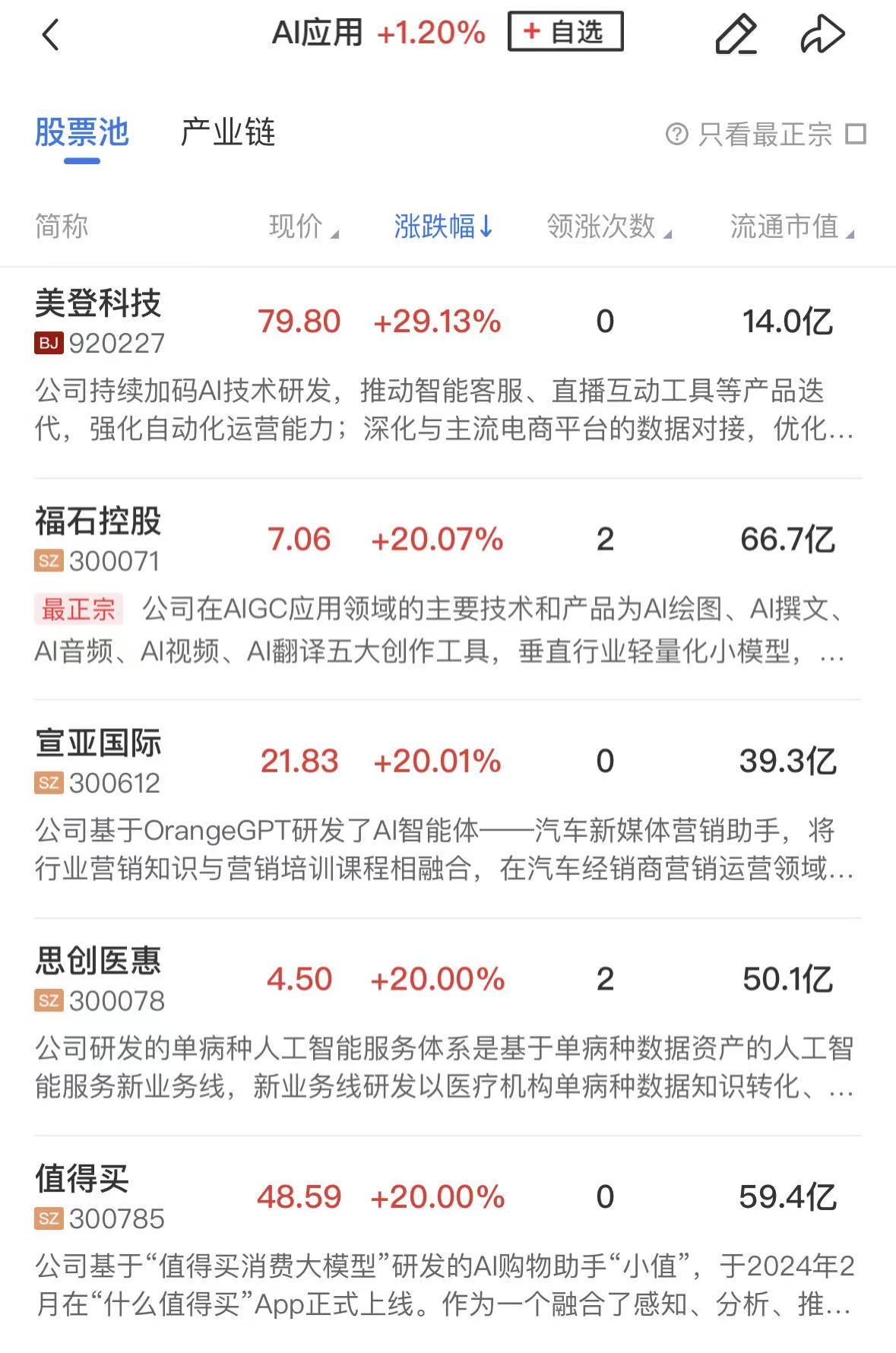The height and width of the screenshot is (1353, 896).
Task: Sort stocks by 领涨次数
Action: 608,227
